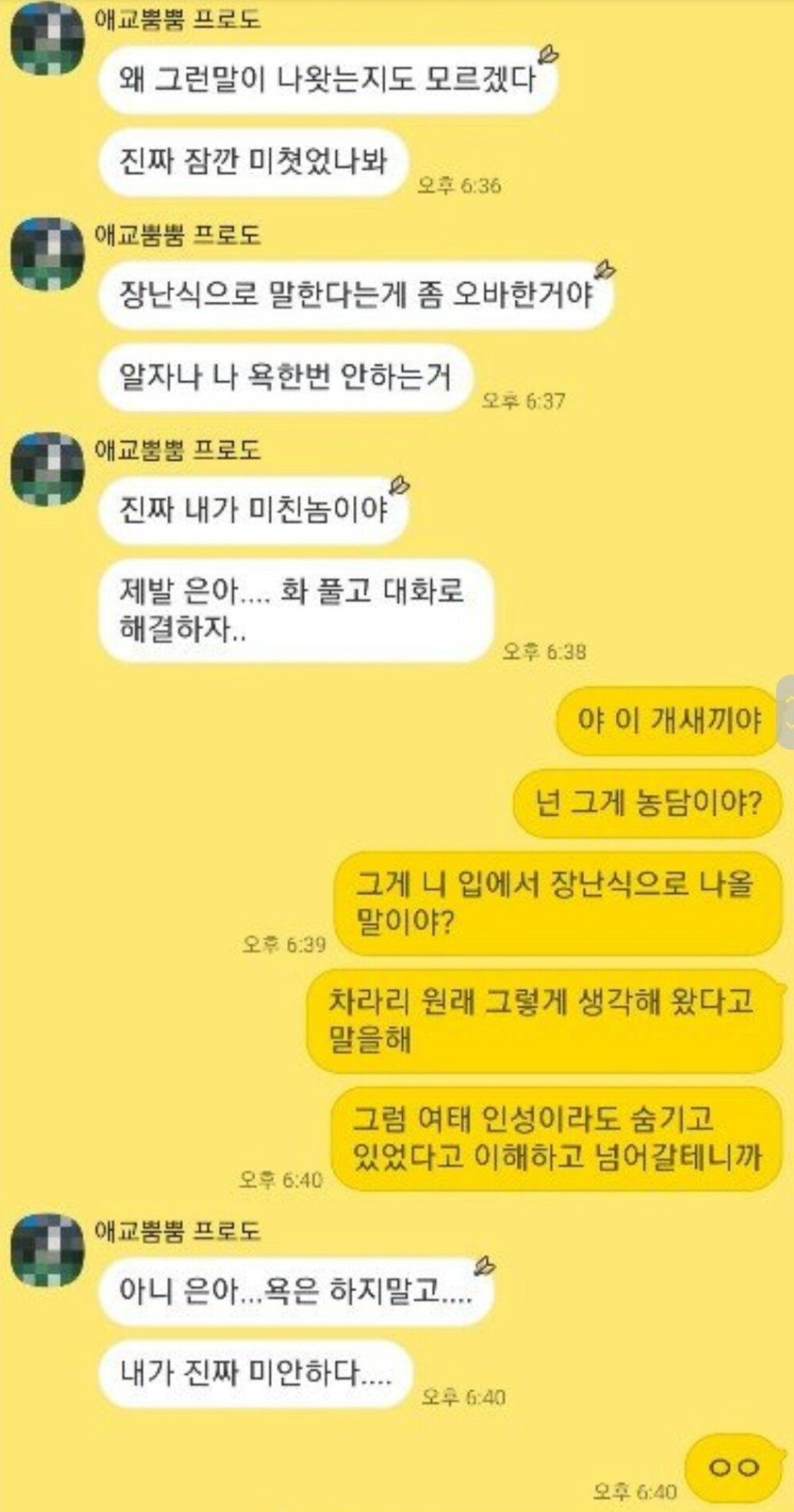Open 애교뿜뿜 프로도 avatar beside '아니 은아' message
This screenshot has width=794, height=1512.
(x=47, y=1250)
